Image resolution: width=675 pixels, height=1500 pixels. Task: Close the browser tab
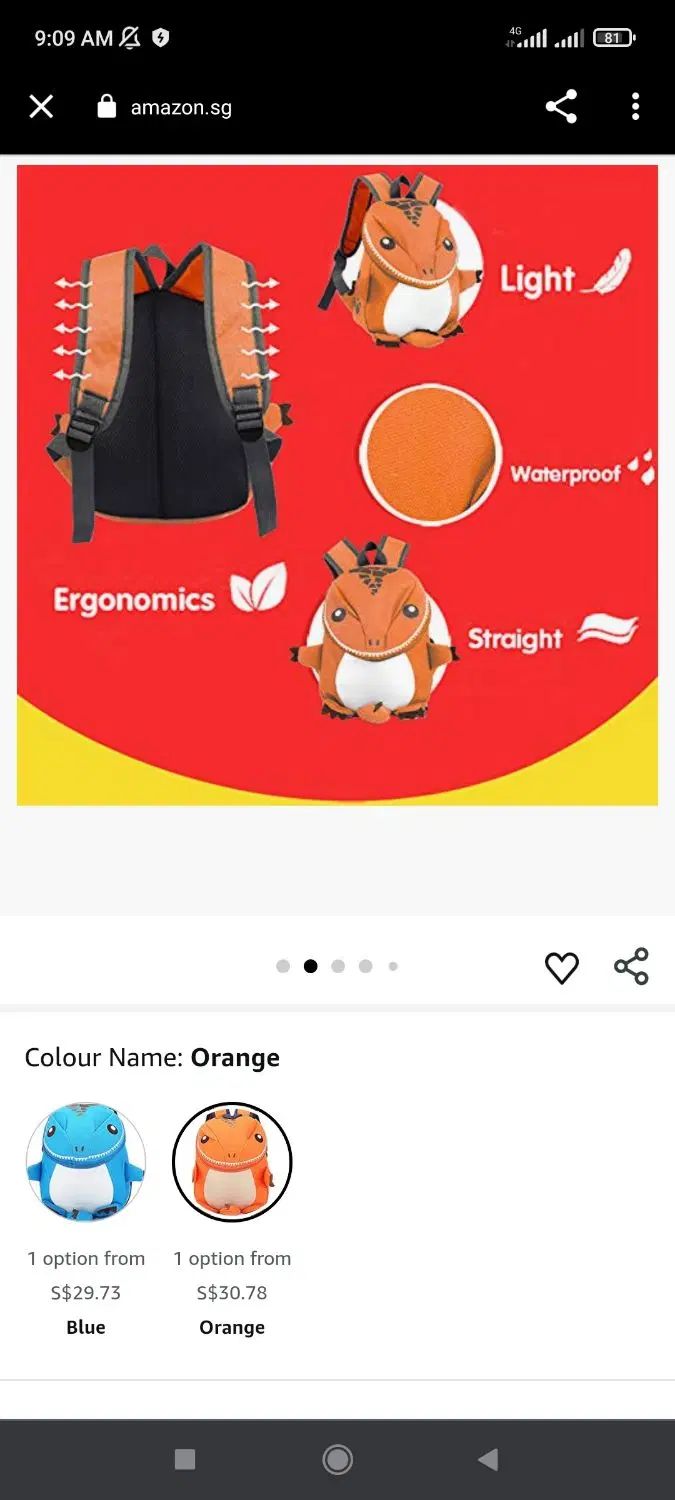(41, 107)
